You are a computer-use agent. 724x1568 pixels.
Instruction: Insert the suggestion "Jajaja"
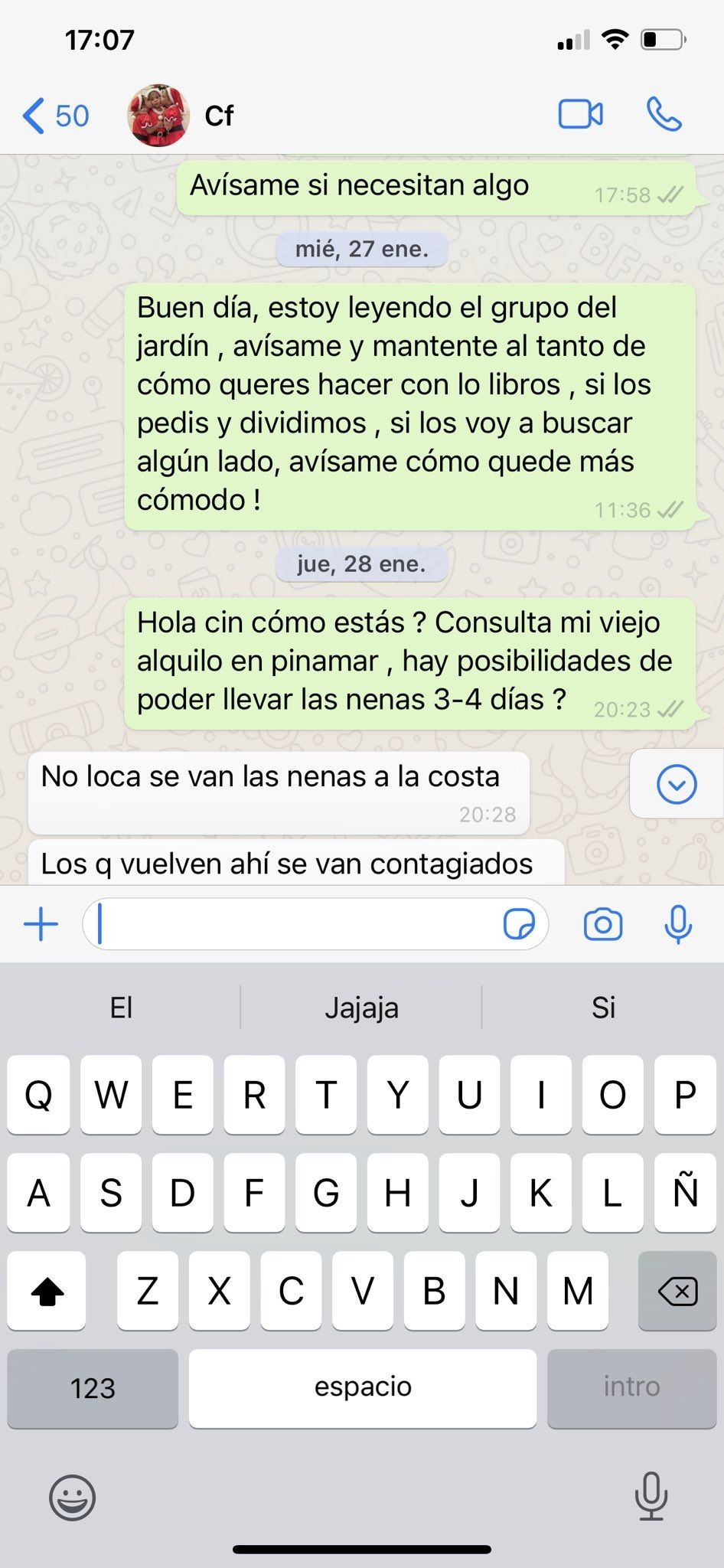pyautogui.click(x=361, y=1008)
